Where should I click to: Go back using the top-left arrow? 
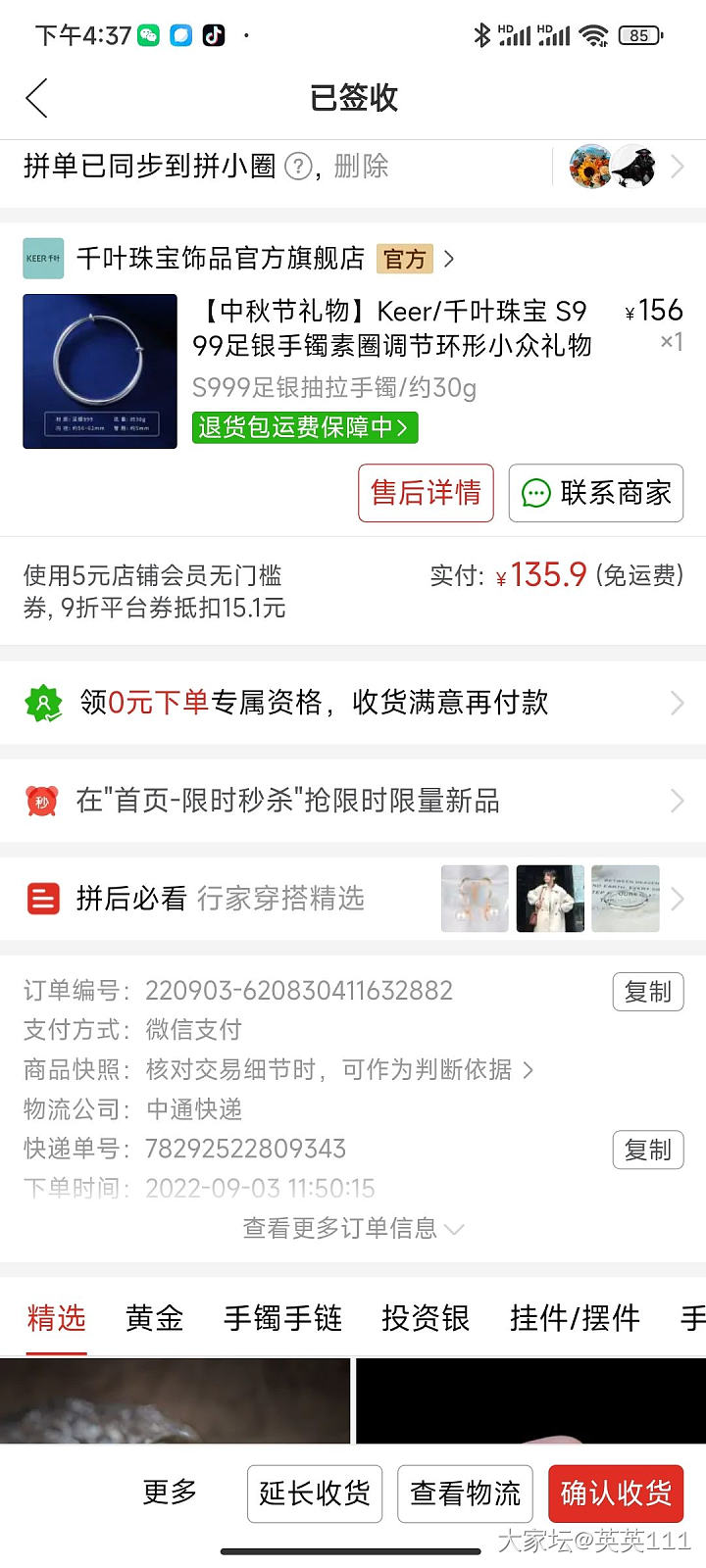point(37,98)
